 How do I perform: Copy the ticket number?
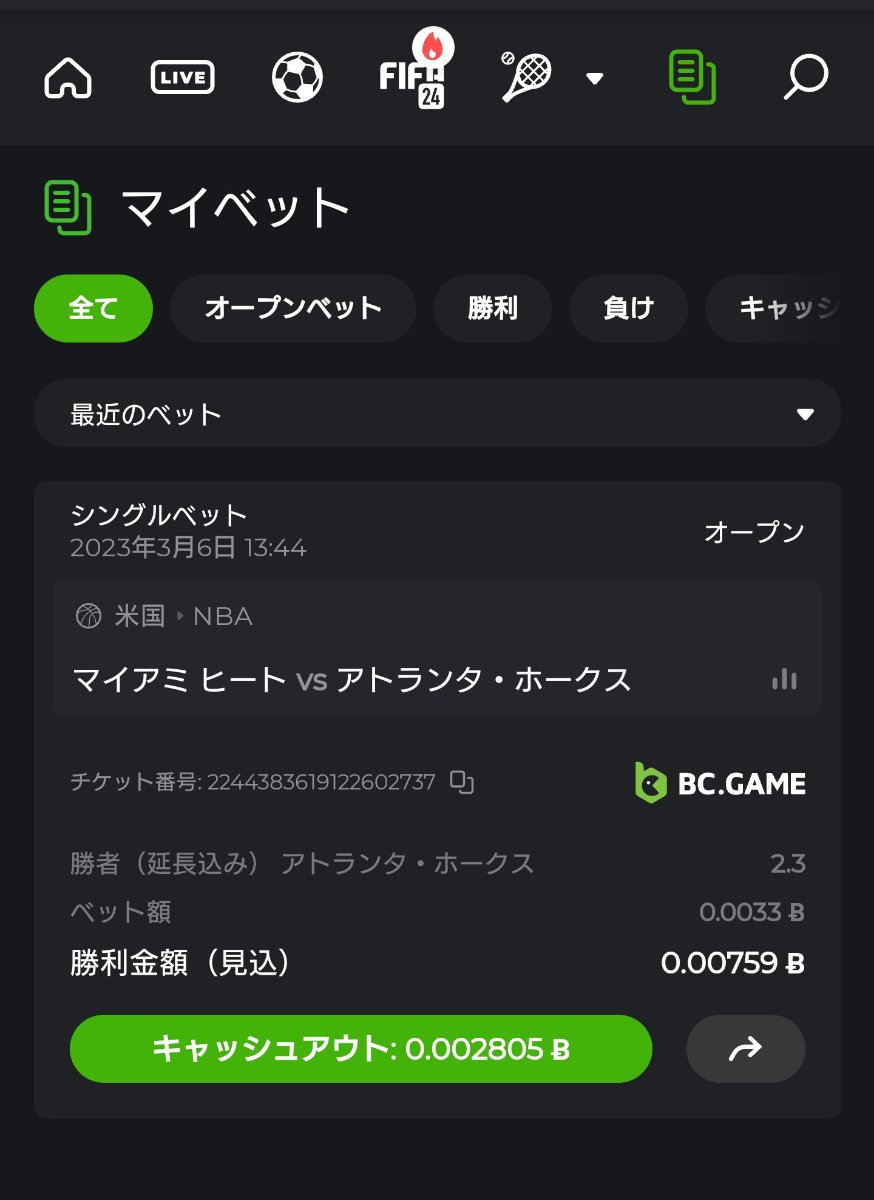461,782
